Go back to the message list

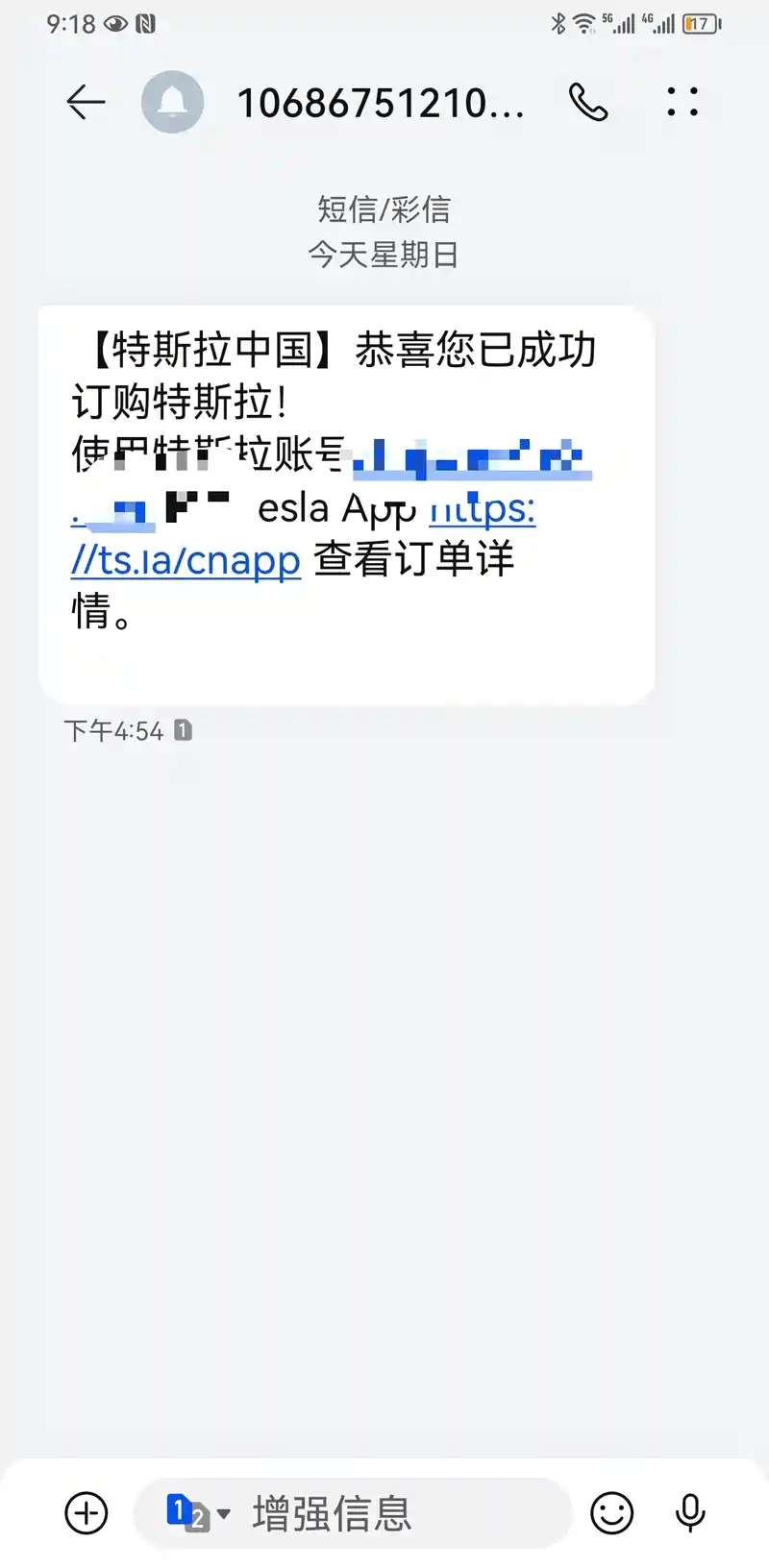[x=86, y=102]
